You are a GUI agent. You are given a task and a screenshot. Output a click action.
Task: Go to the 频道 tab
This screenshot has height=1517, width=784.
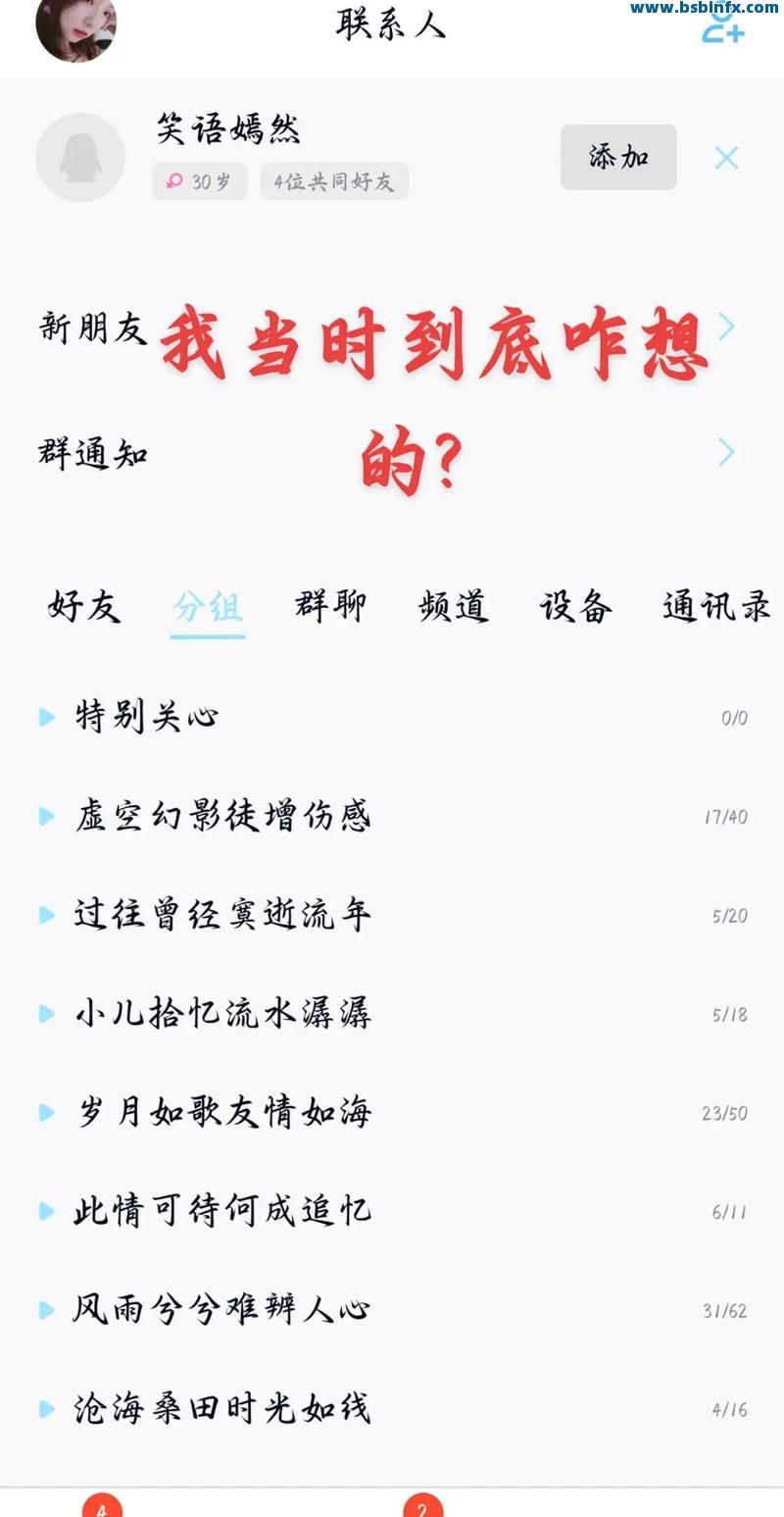click(x=453, y=607)
